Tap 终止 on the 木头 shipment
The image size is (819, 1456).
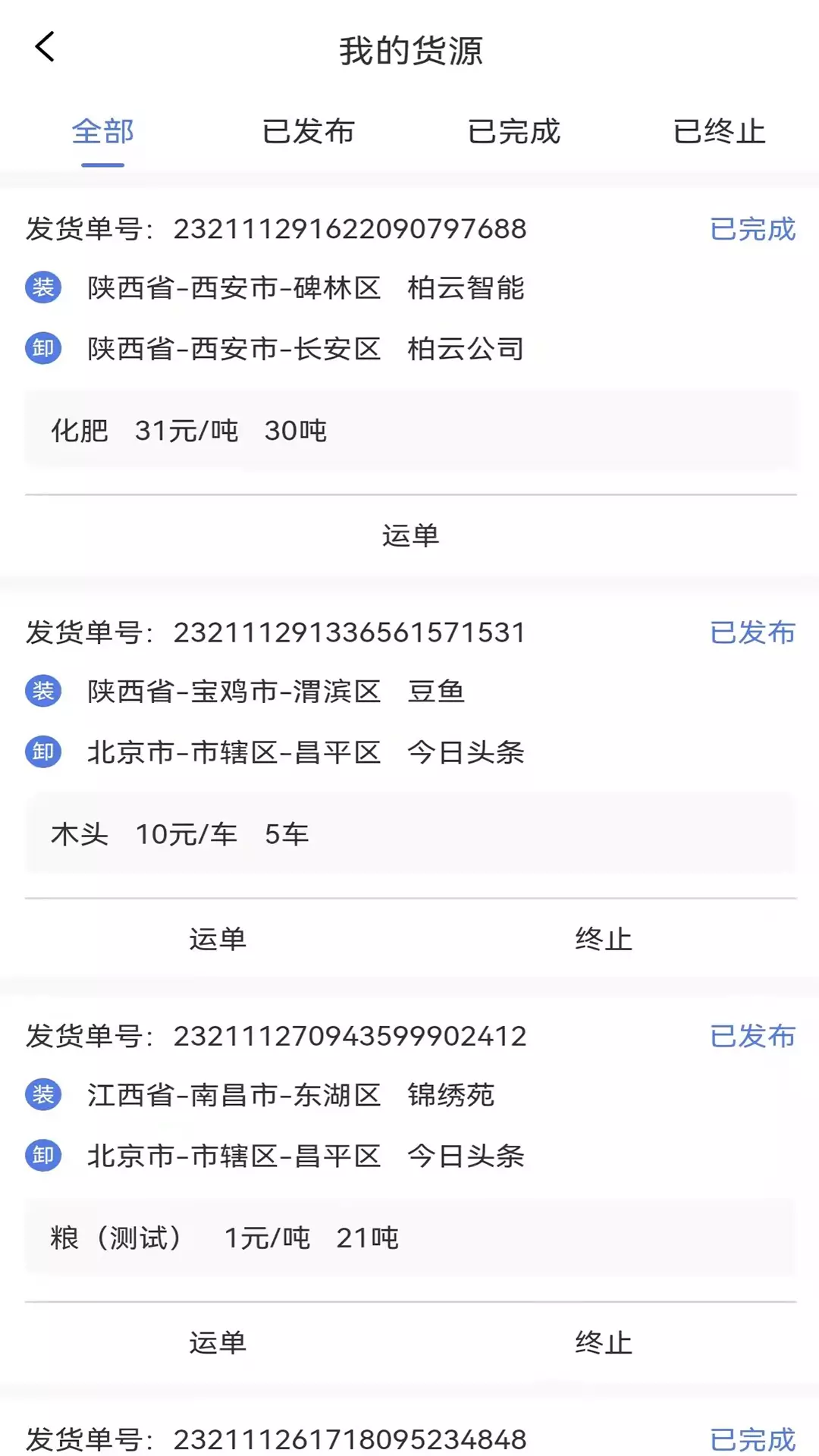pyautogui.click(x=604, y=939)
